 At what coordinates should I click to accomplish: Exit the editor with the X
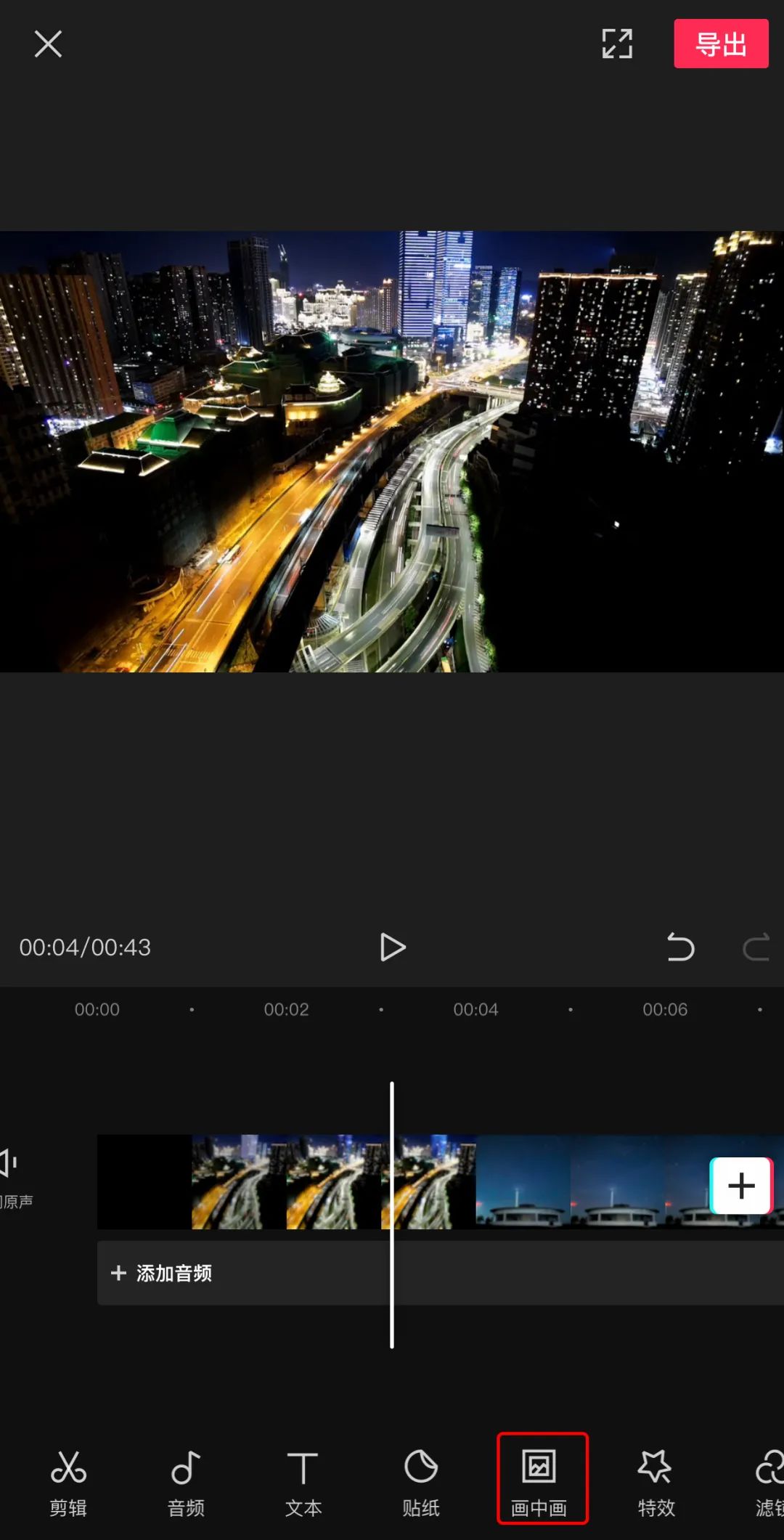(x=47, y=44)
